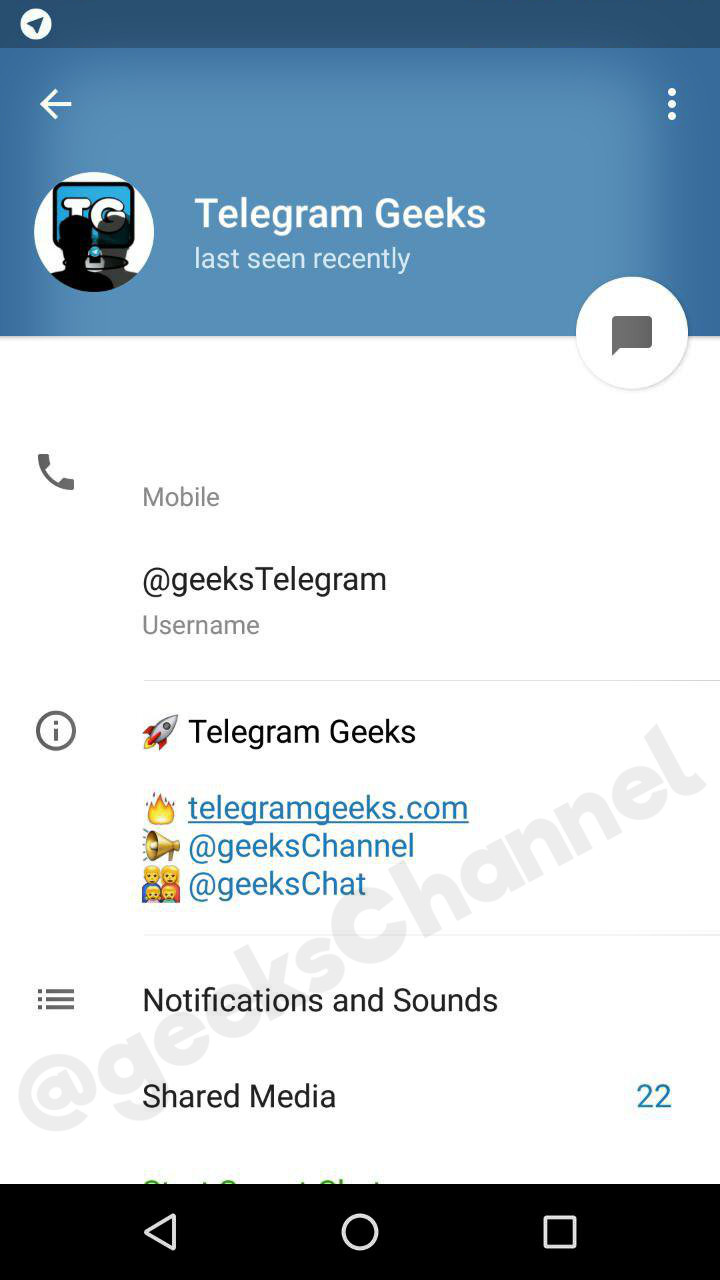Select the @geeksTelegram username row
Screen dimensions: 720x1280
[x=360, y=599]
